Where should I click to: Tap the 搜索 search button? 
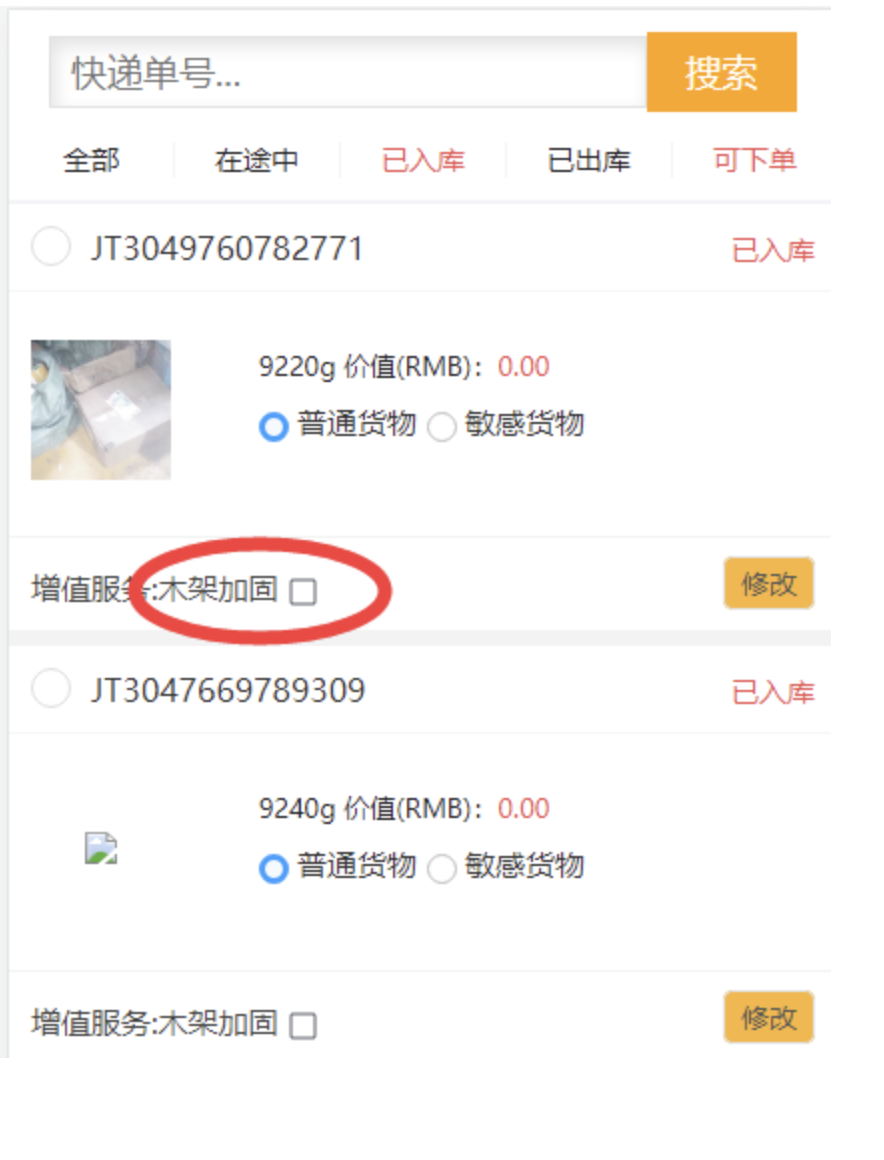721,73
